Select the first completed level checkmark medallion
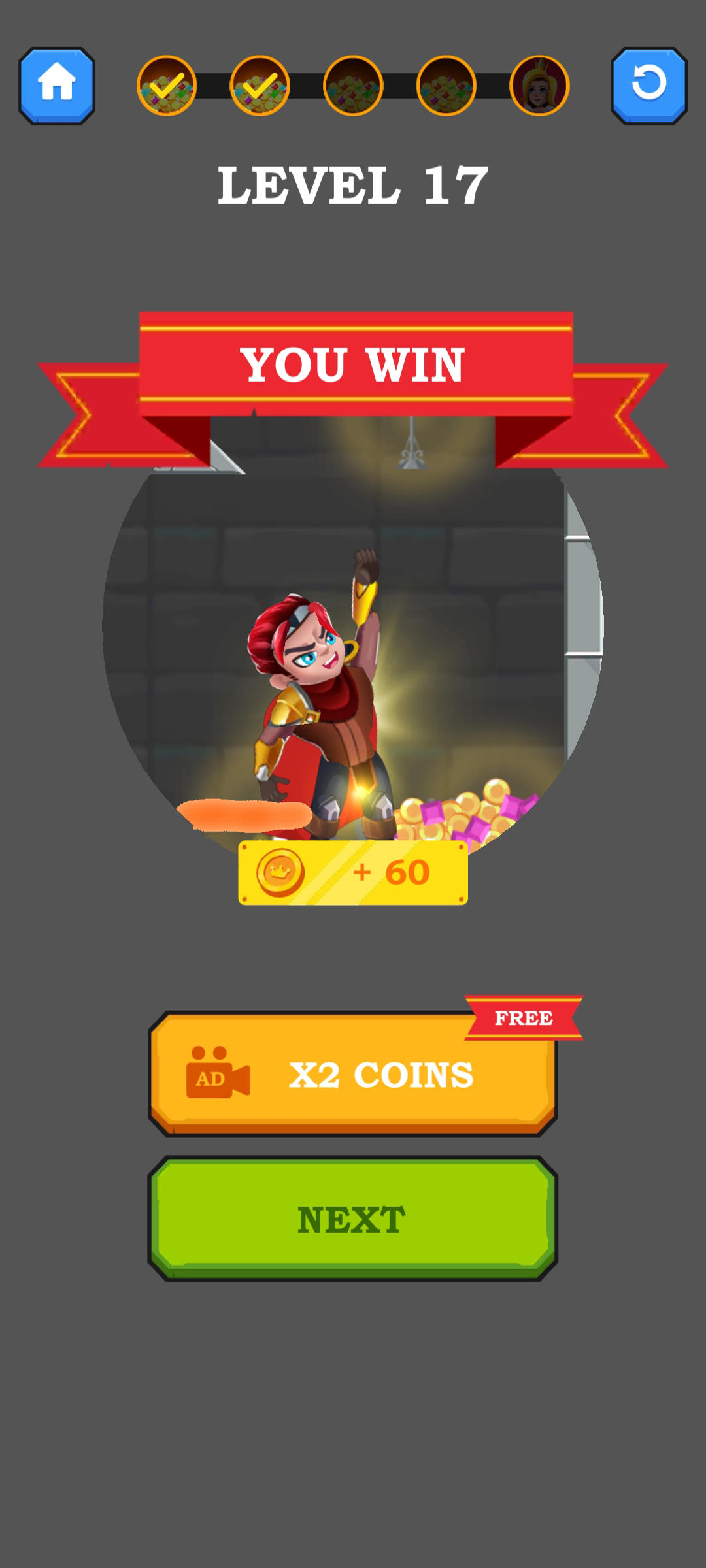This screenshot has width=706, height=1568. click(x=167, y=87)
